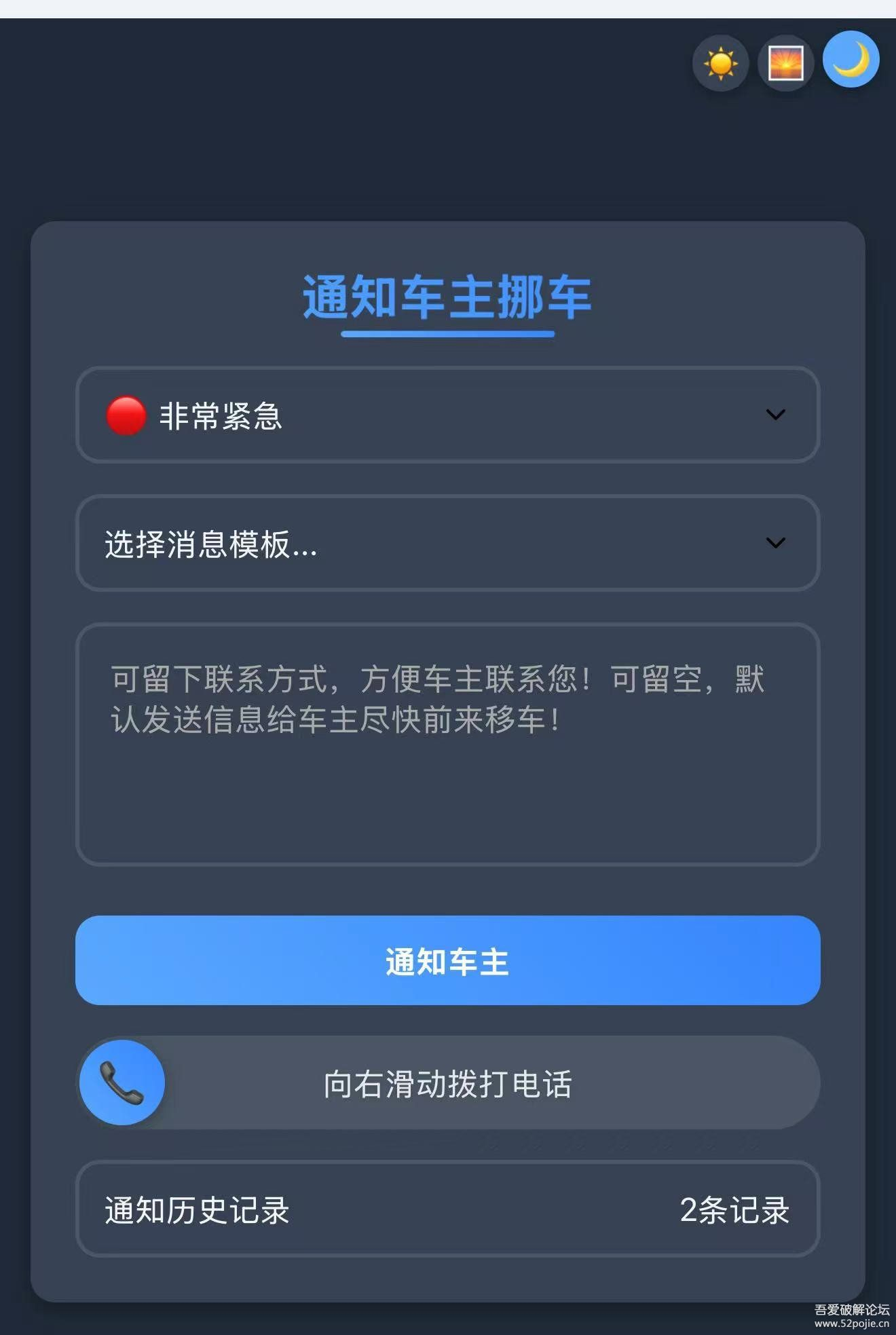Switch to the light sun theme

pyautogui.click(x=720, y=63)
